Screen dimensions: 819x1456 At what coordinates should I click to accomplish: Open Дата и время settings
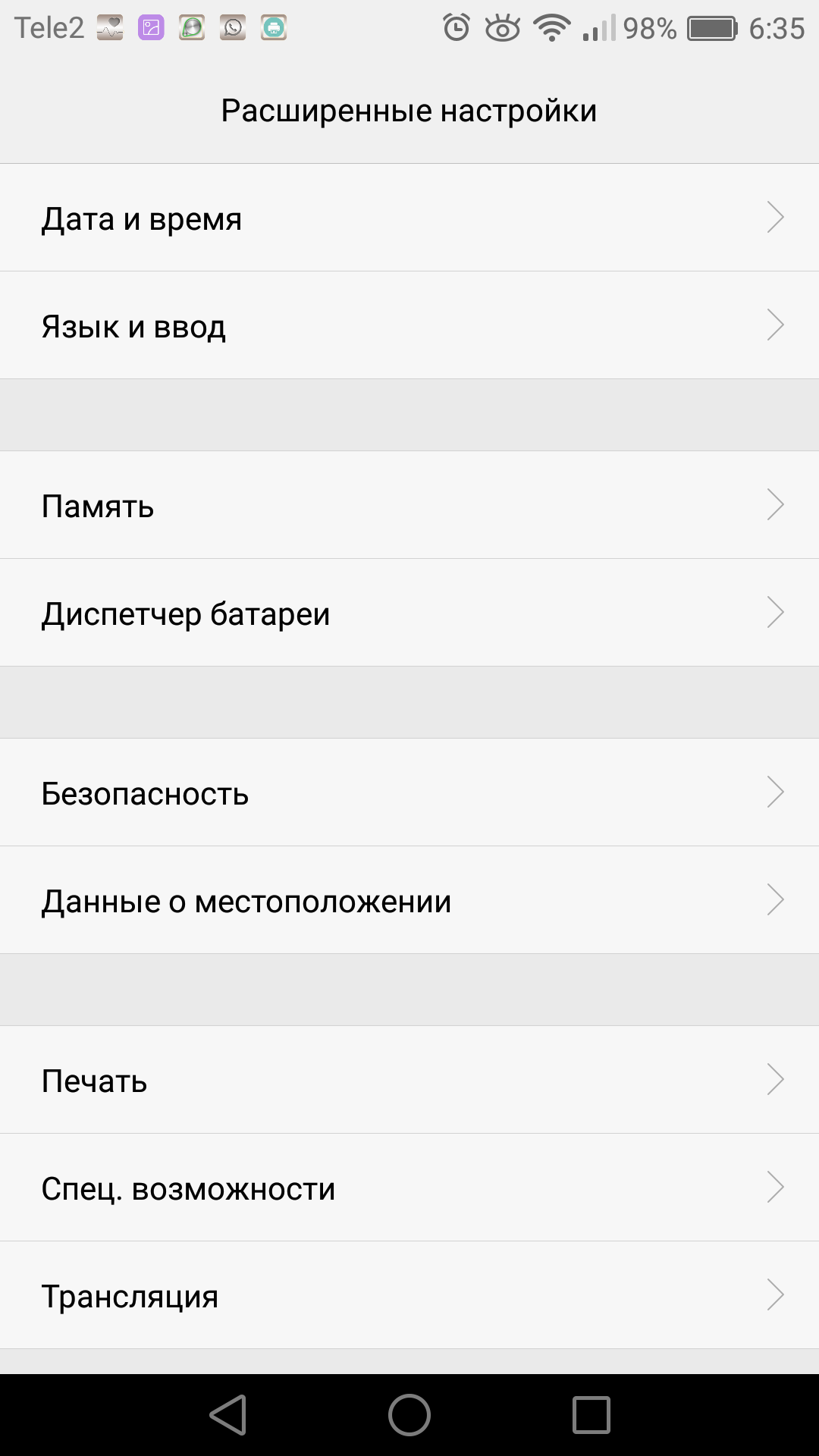tap(409, 218)
